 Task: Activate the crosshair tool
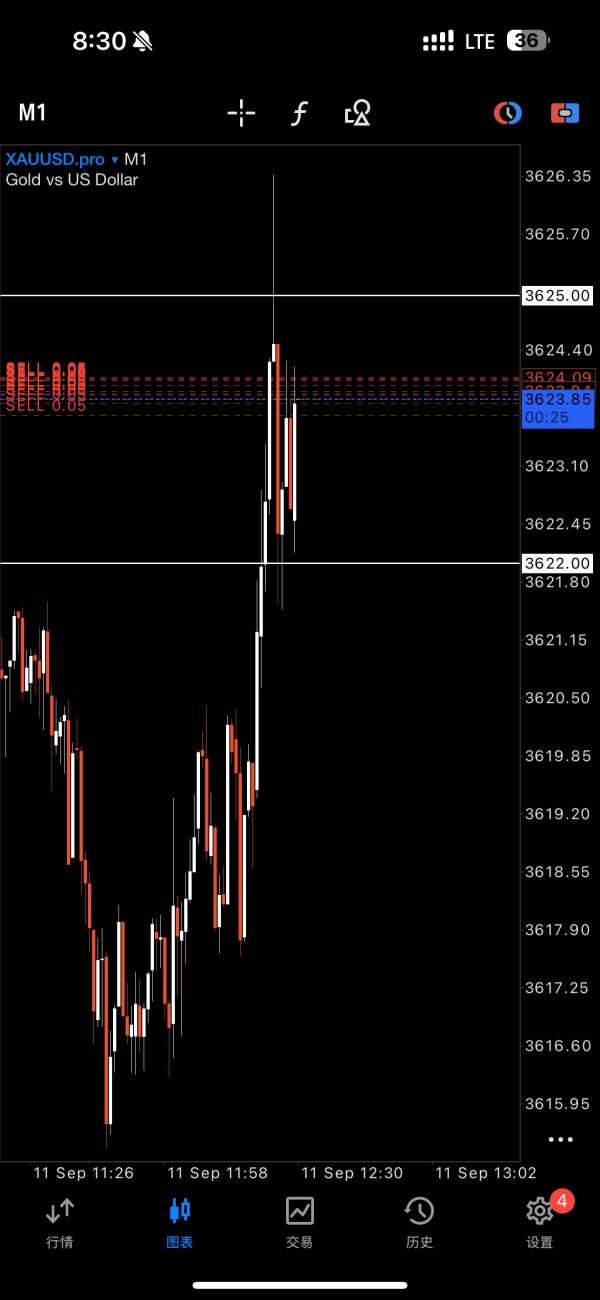(241, 113)
